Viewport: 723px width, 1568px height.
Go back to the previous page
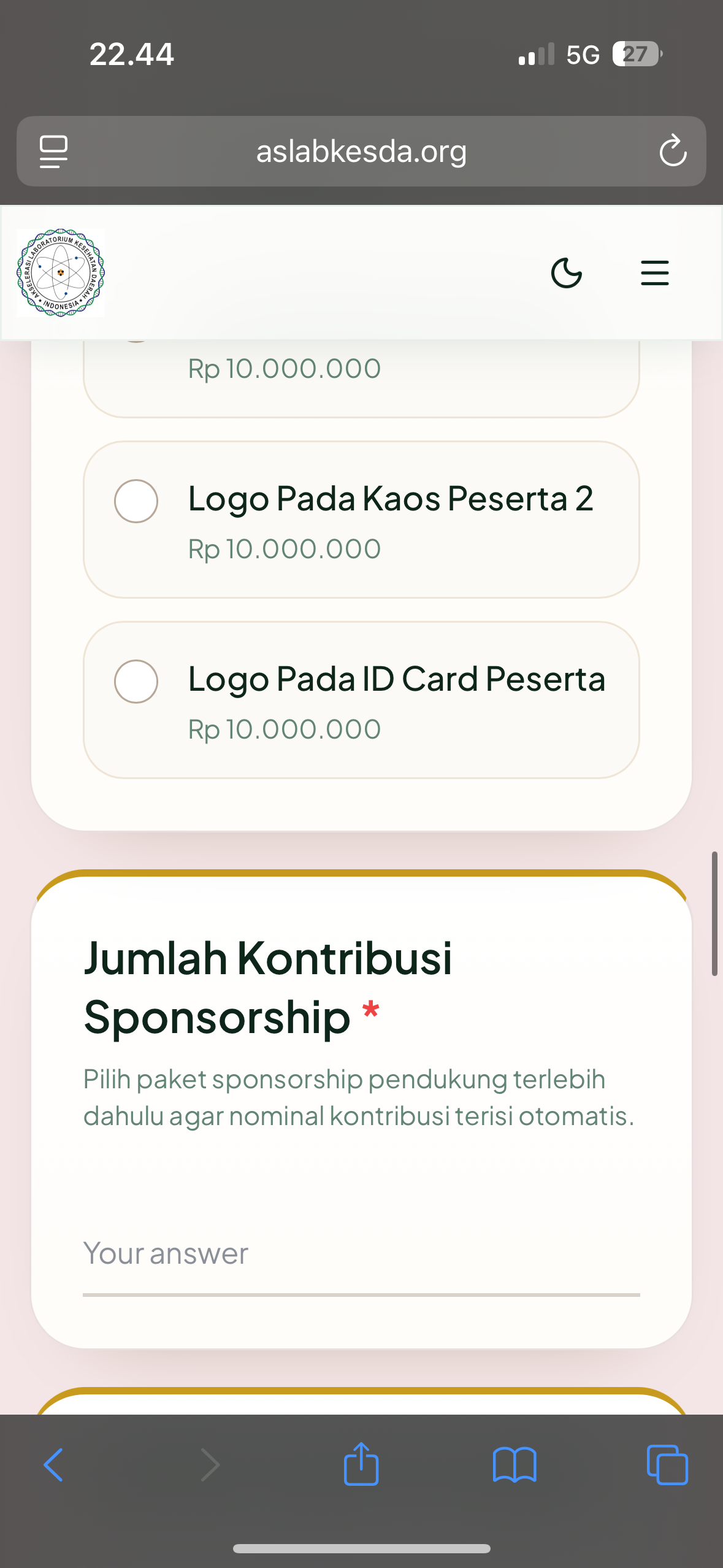pyautogui.click(x=53, y=1465)
